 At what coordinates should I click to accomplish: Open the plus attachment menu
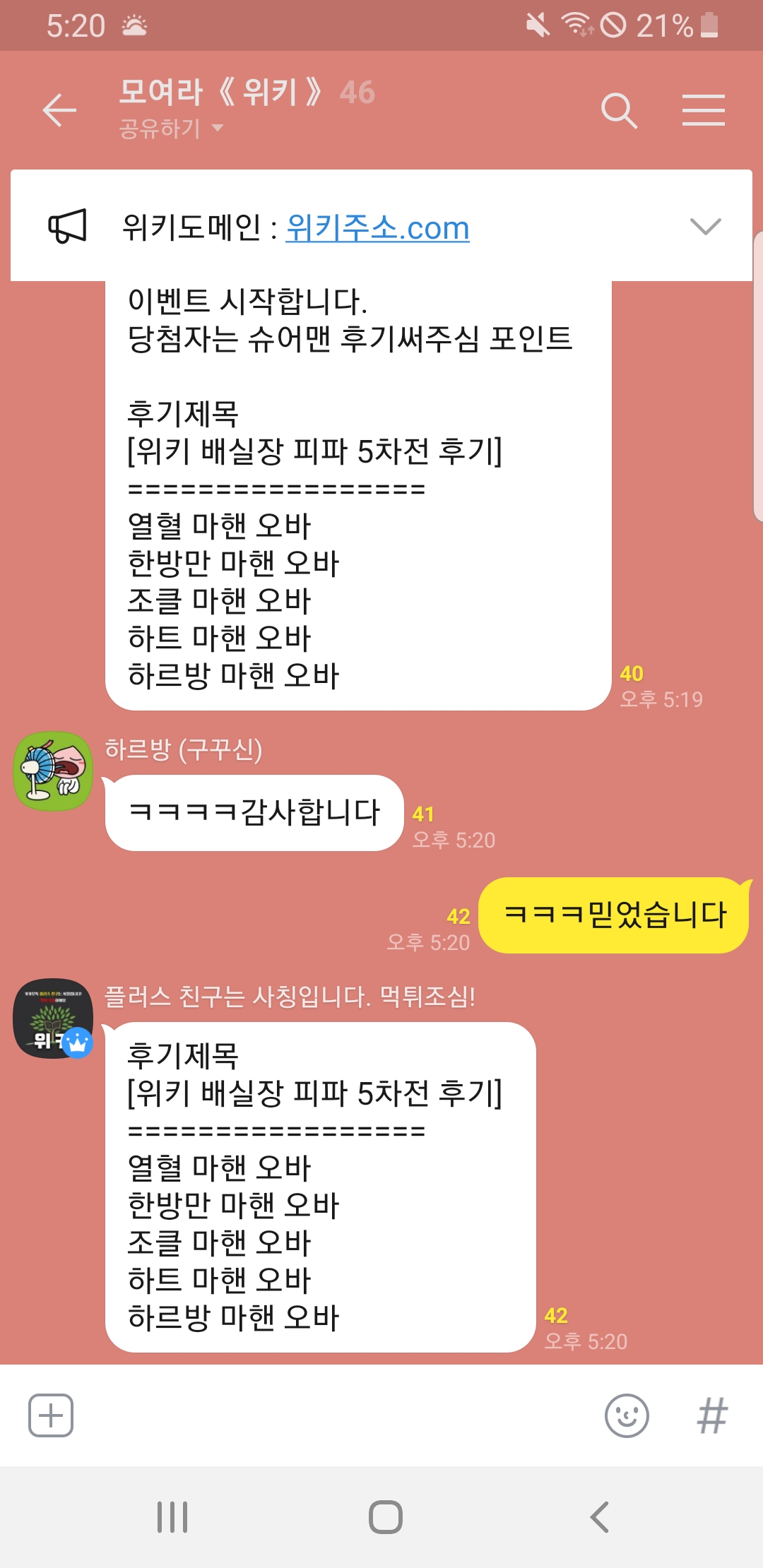point(51,1415)
